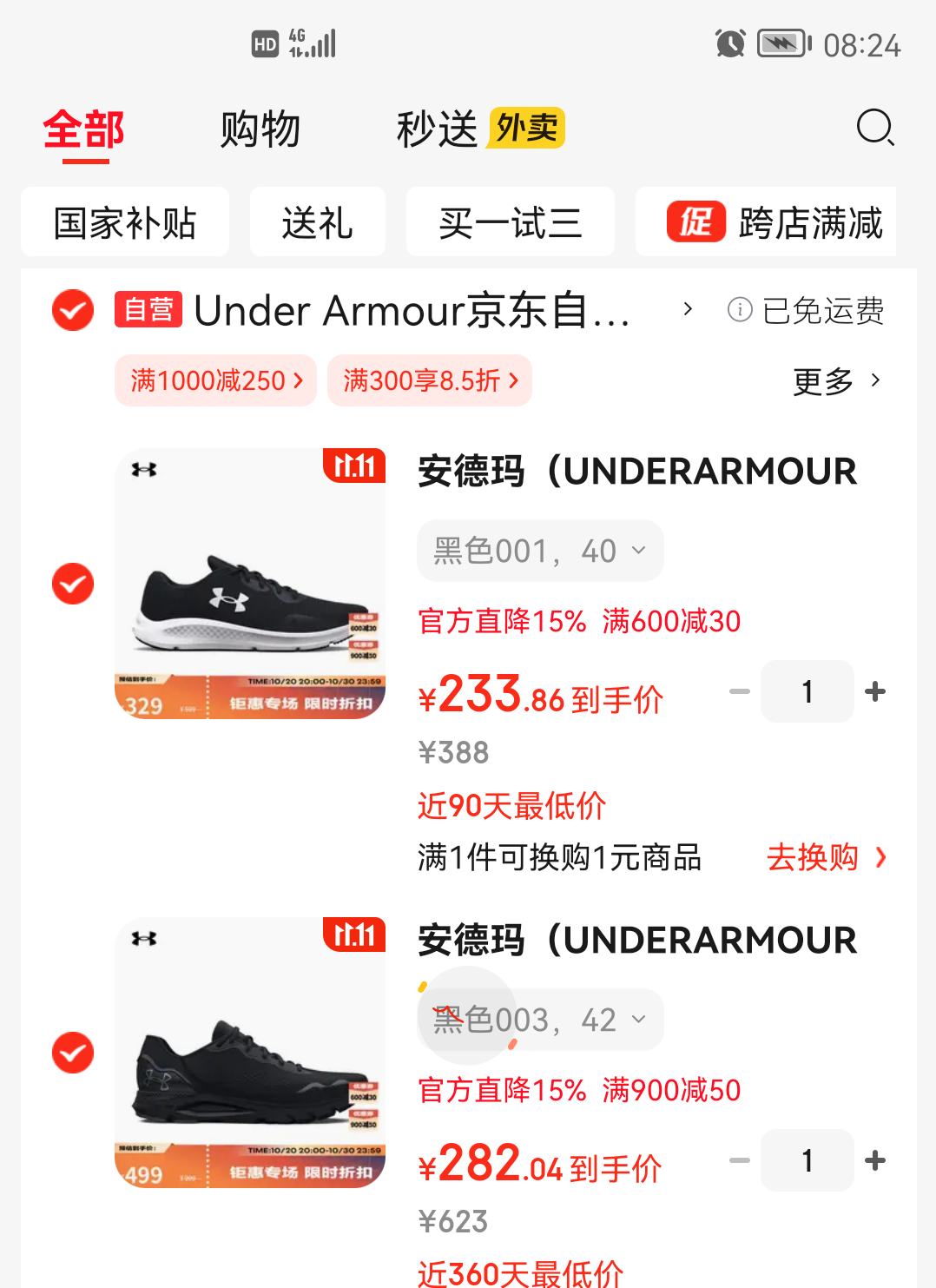Uncheck the 黑色001 size 40 shoe
Screen dimensions: 936x1288
point(73,584)
